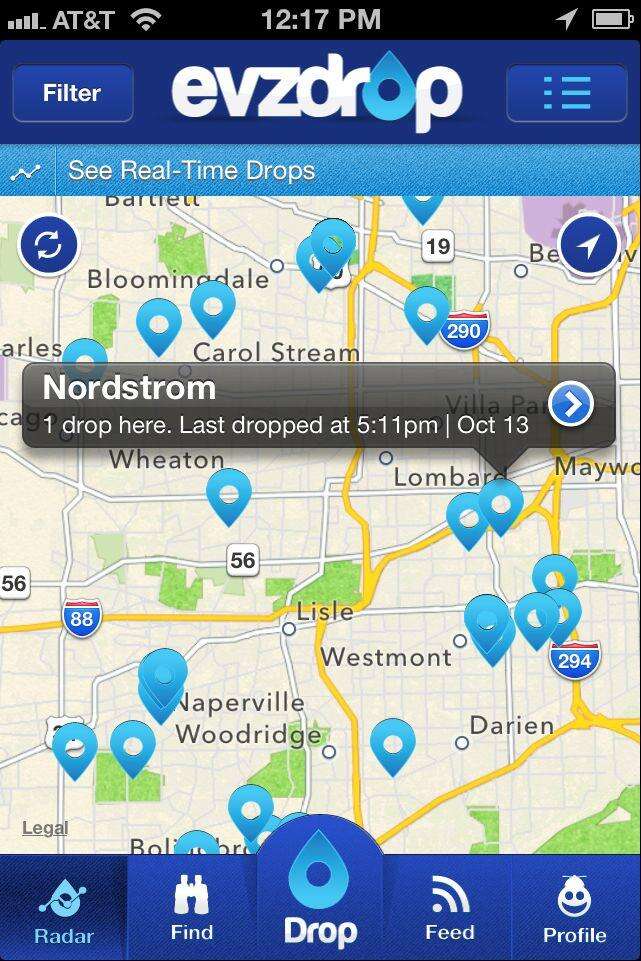Open the Feed tab
This screenshot has height=961, width=641.
pyautogui.click(x=449, y=908)
